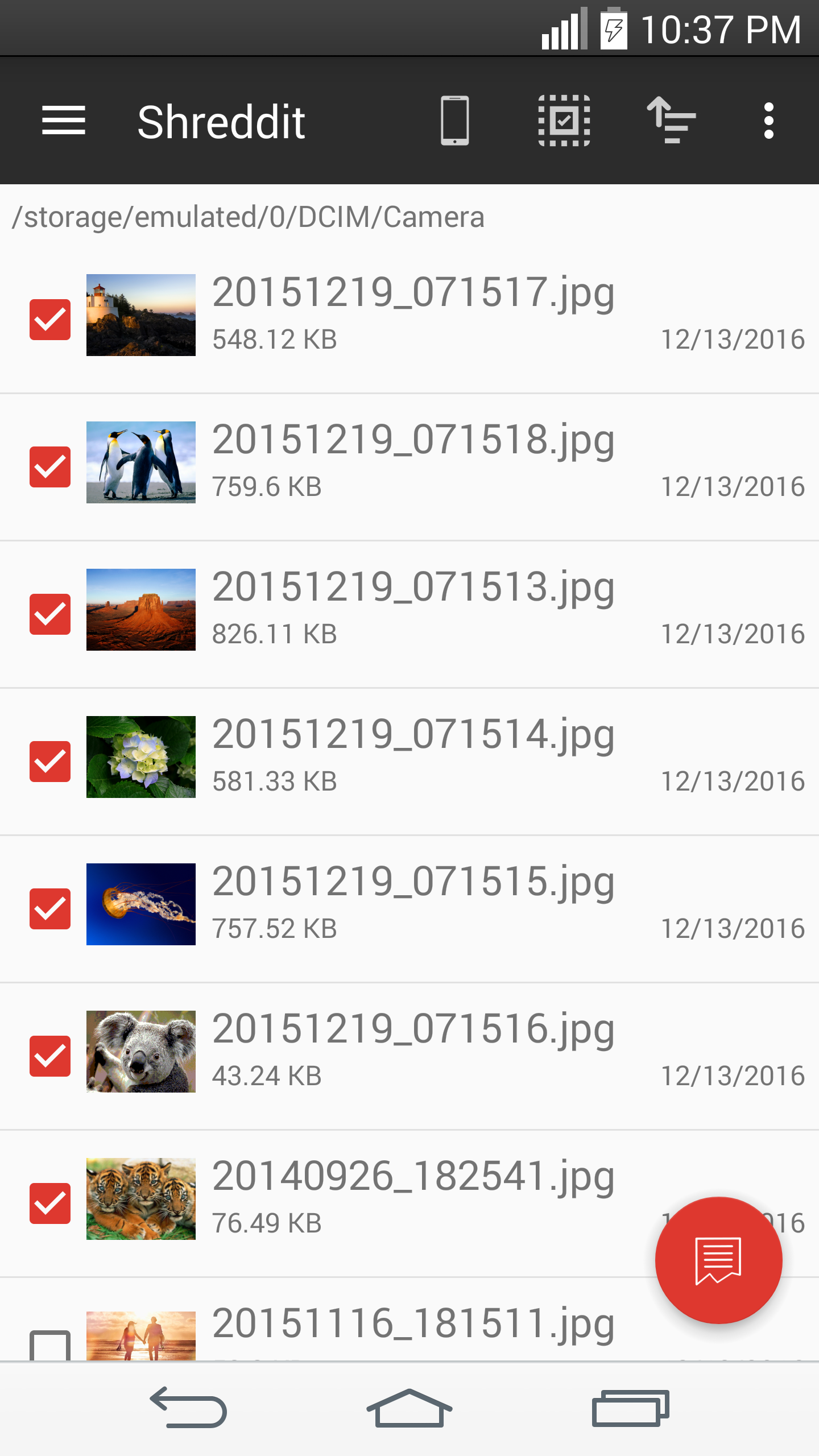819x1456 pixels.
Task: Go back using the system back button
Action: point(189,1408)
